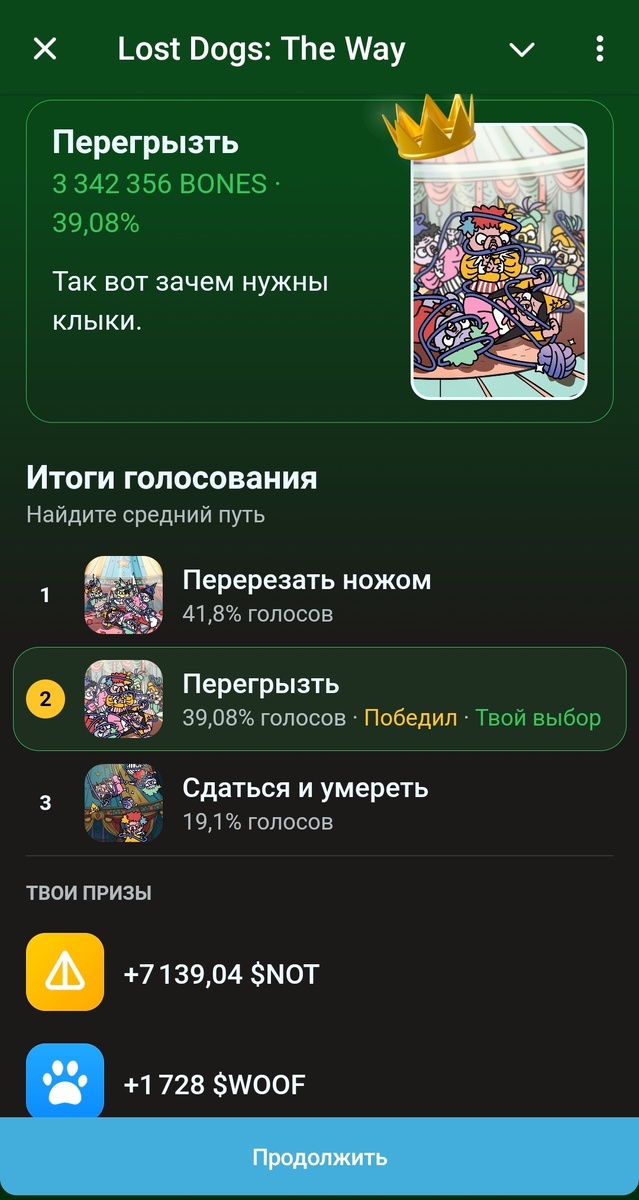This screenshot has width=639, height=1200.
Task: Collapse the mini app with chevron
Action: tap(522, 49)
